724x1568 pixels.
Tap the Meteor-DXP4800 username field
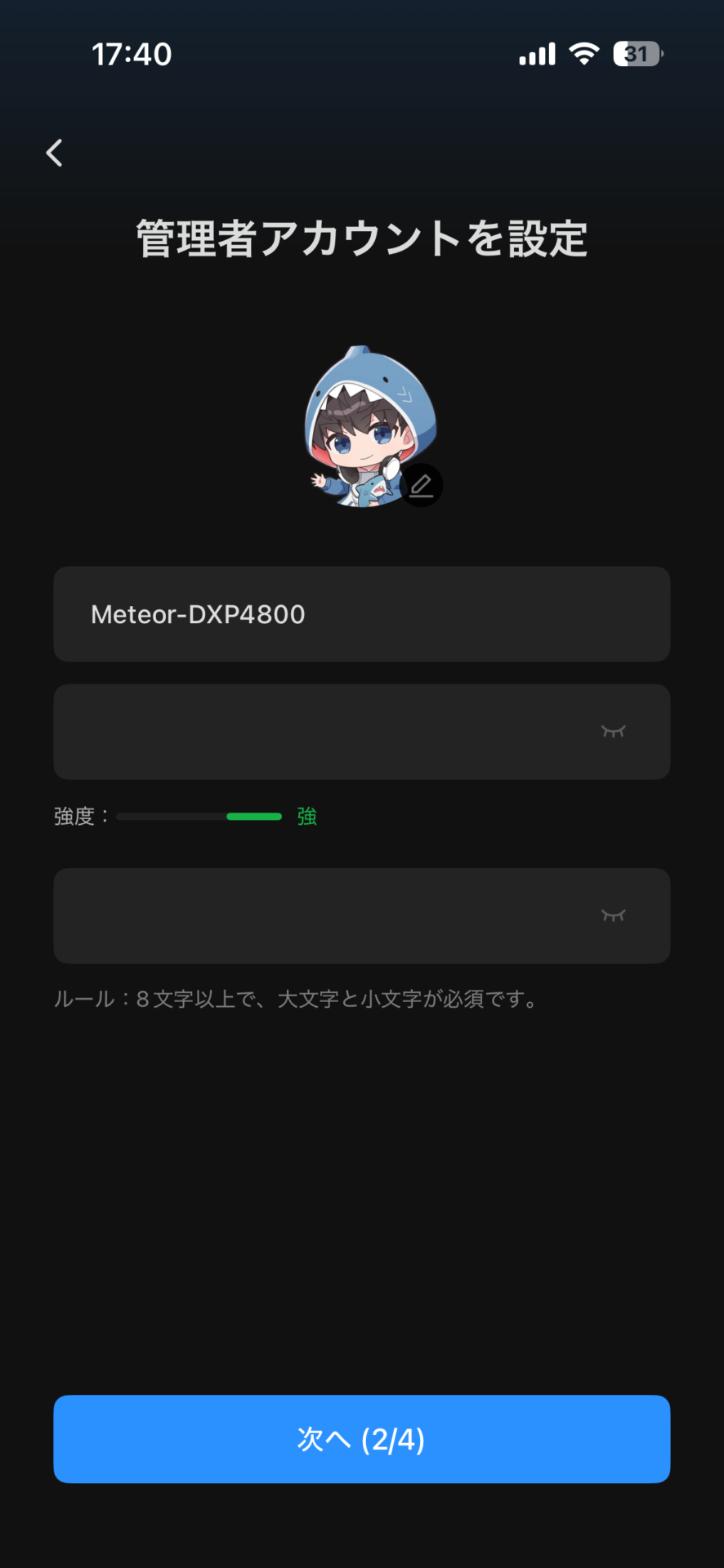click(361, 614)
